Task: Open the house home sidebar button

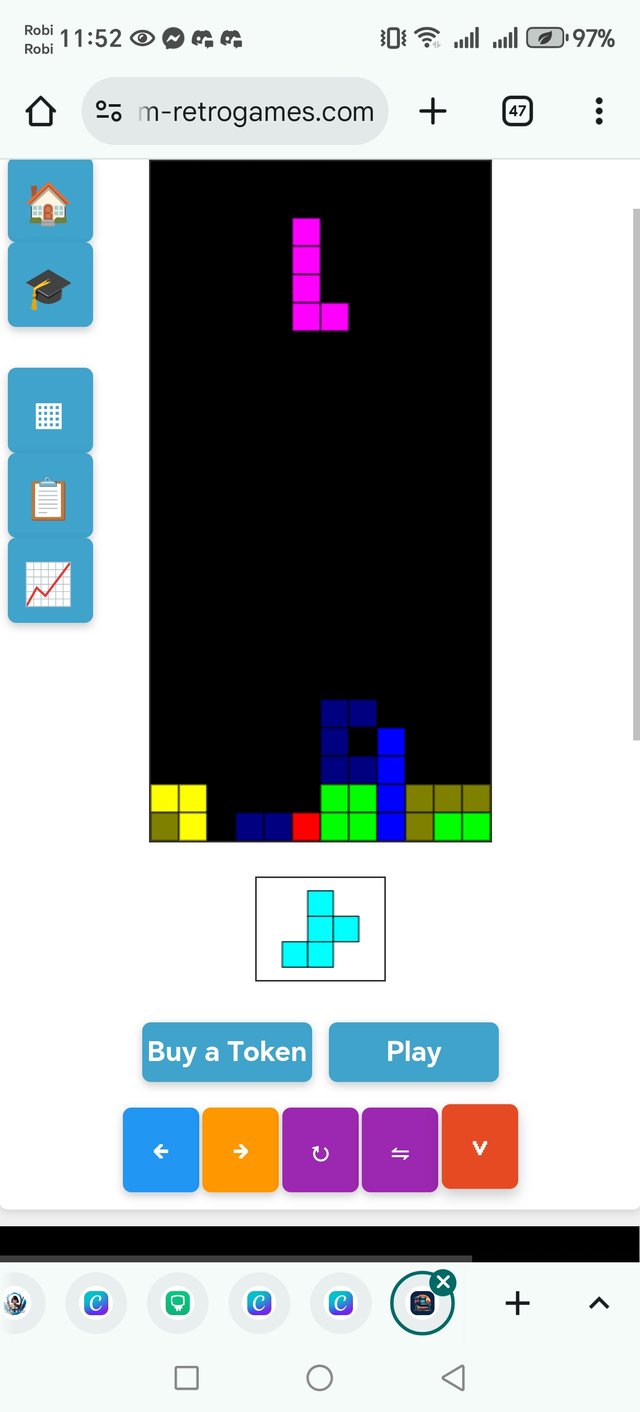Action: pyautogui.click(x=50, y=201)
